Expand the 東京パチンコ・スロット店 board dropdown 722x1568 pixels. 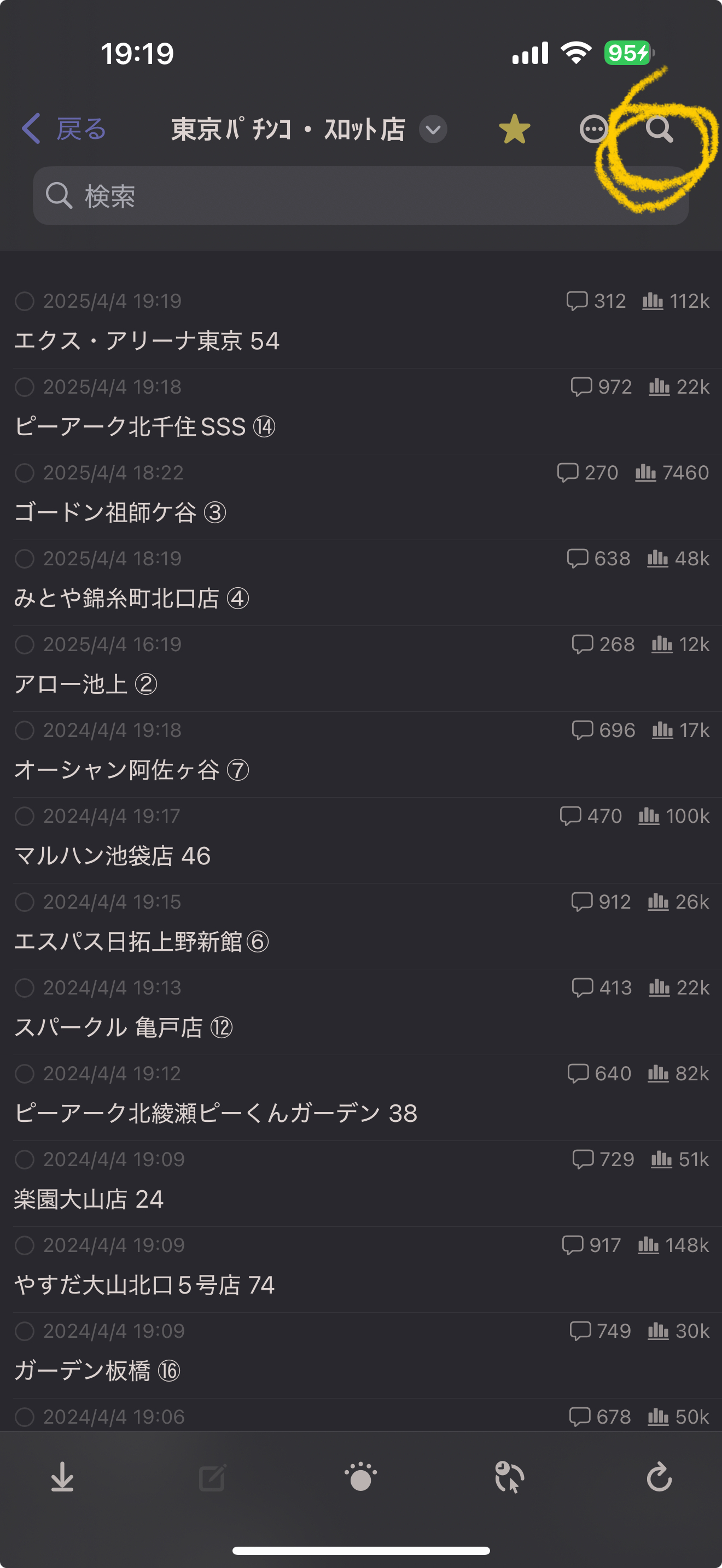pyautogui.click(x=433, y=129)
